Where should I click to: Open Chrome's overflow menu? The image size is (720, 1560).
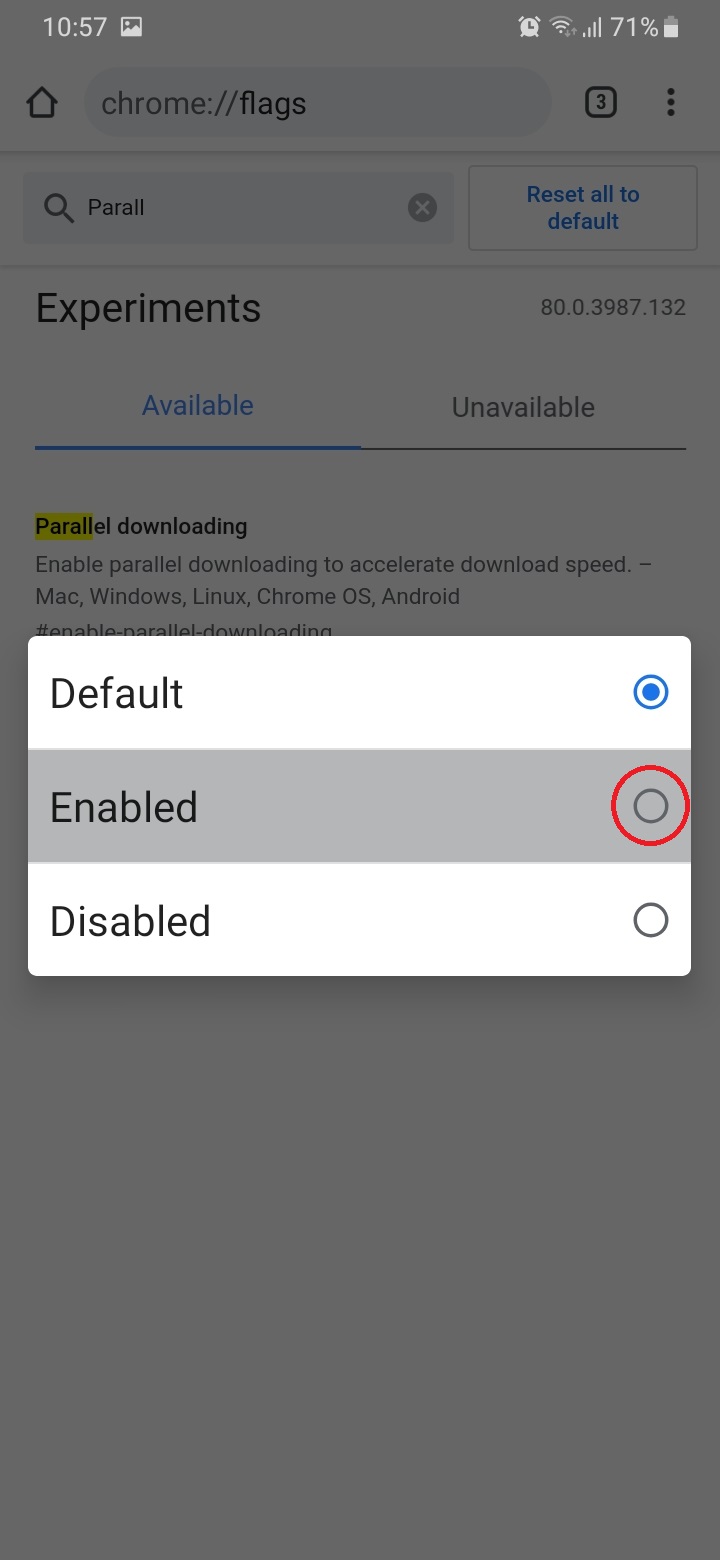[670, 102]
